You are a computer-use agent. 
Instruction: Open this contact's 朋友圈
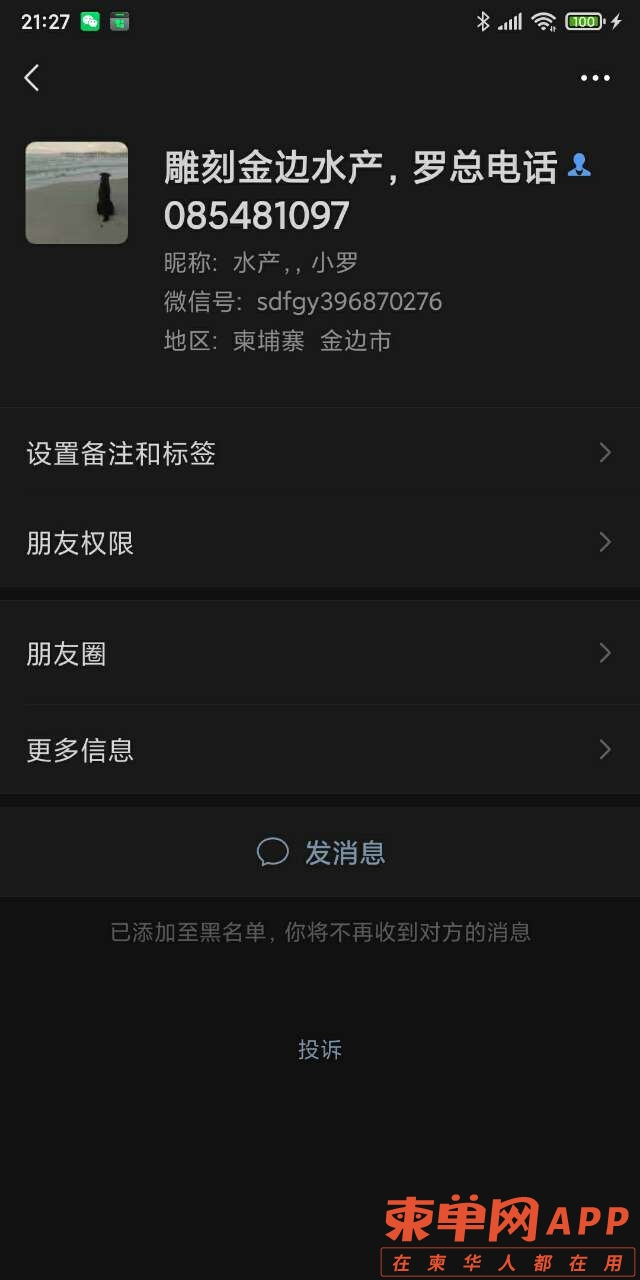320,654
